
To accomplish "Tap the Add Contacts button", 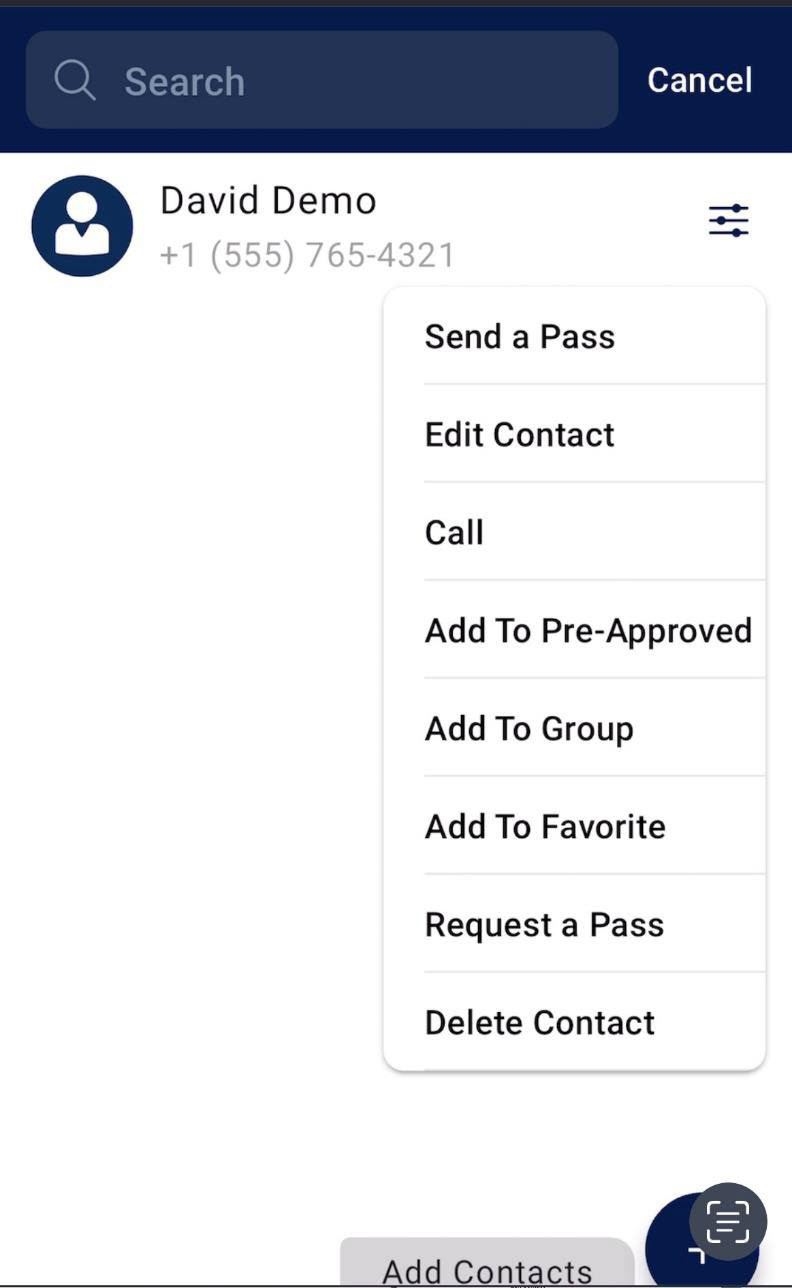I will pos(487,1268).
